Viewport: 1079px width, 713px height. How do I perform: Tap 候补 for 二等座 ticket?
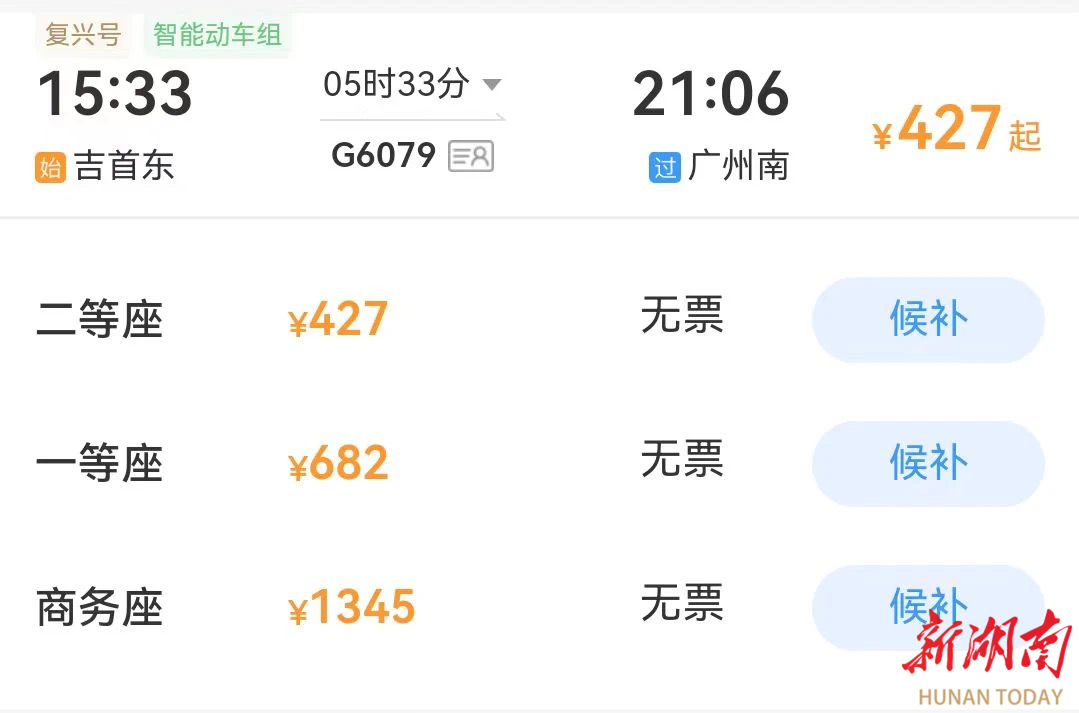[x=927, y=320]
